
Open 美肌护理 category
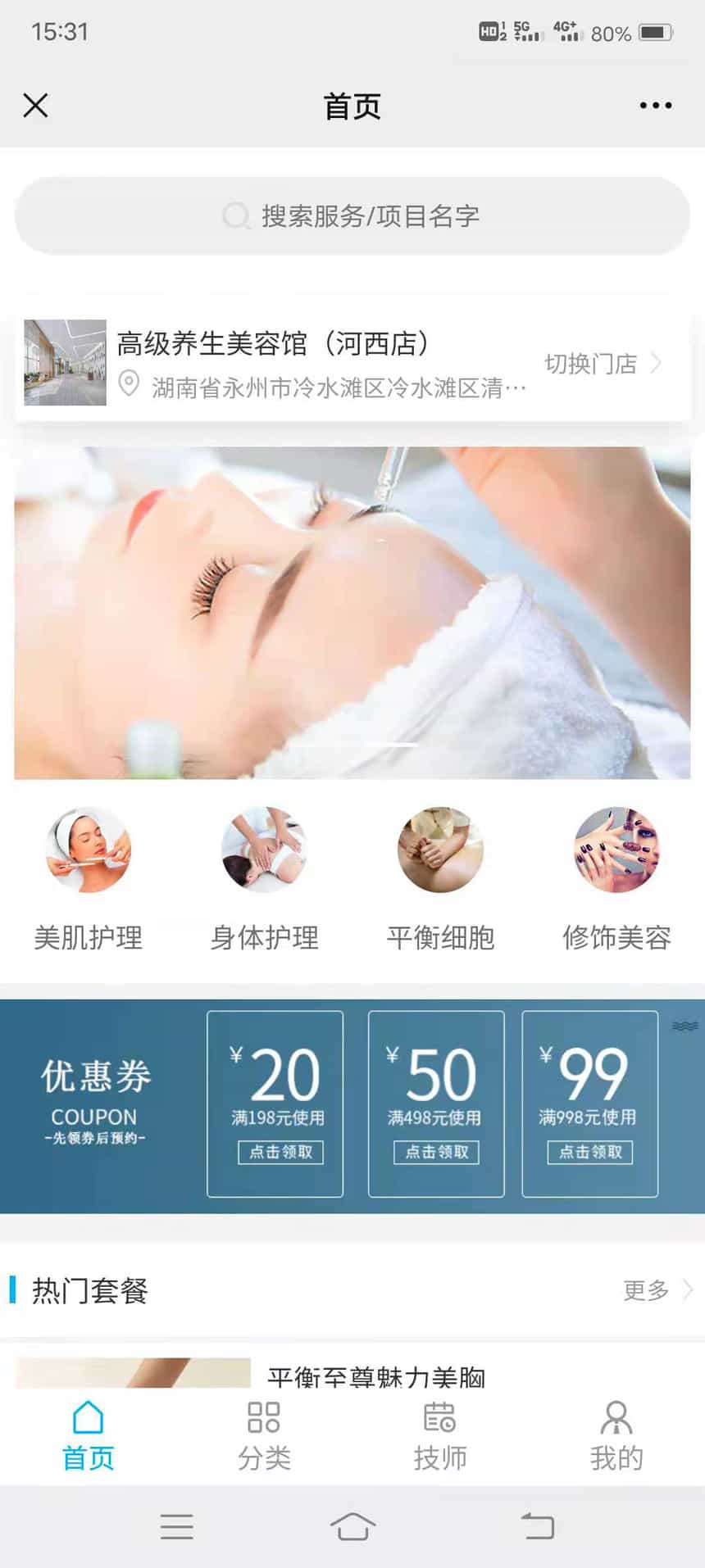point(89,878)
